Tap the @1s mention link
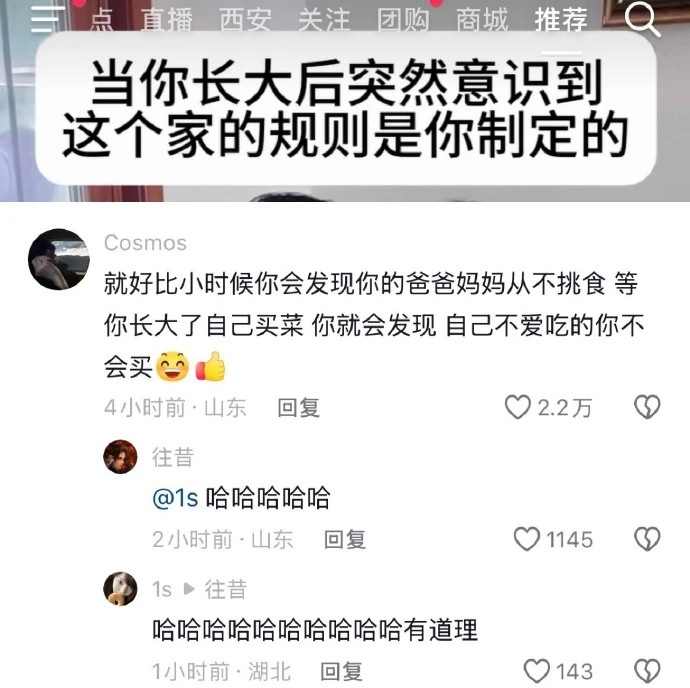690x688 pixels. [175, 497]
